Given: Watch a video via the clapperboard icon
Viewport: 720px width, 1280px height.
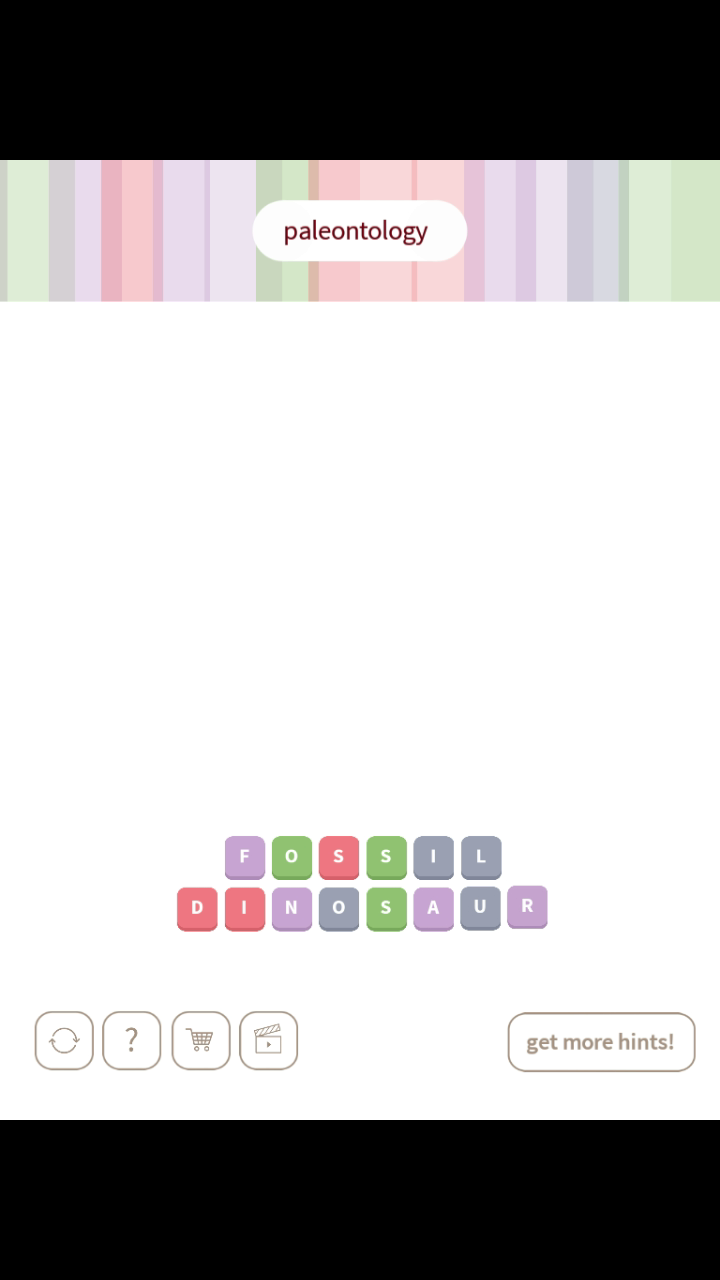Looking at the screenshot, I should pyautogui.click(x=268, y=1041).
